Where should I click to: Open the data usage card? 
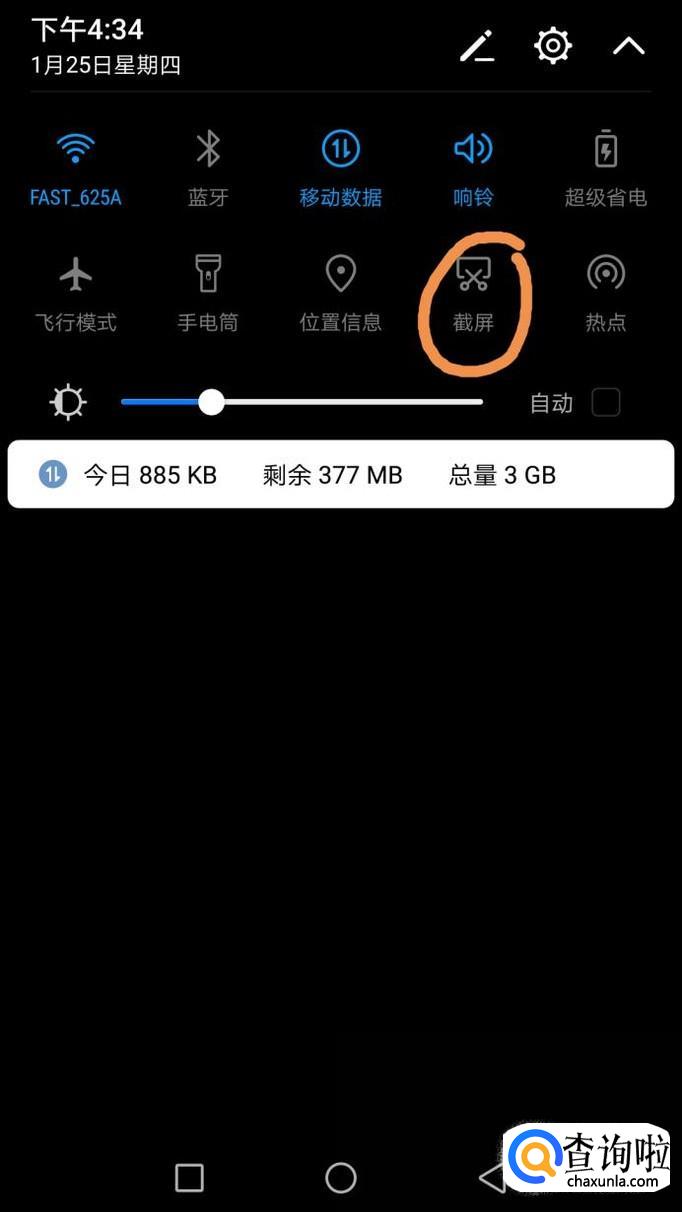point(340,475)
